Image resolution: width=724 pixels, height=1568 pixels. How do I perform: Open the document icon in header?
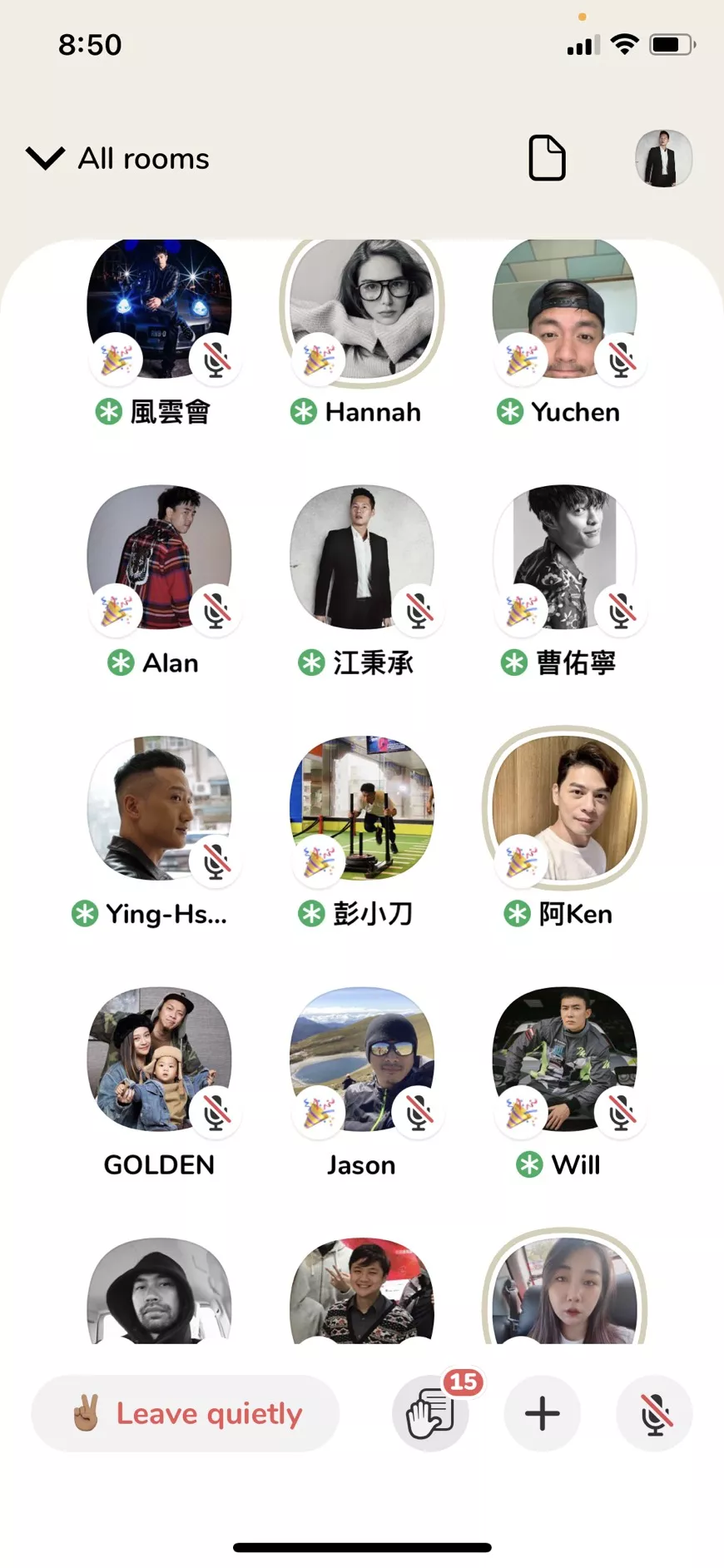coord(547,158)
